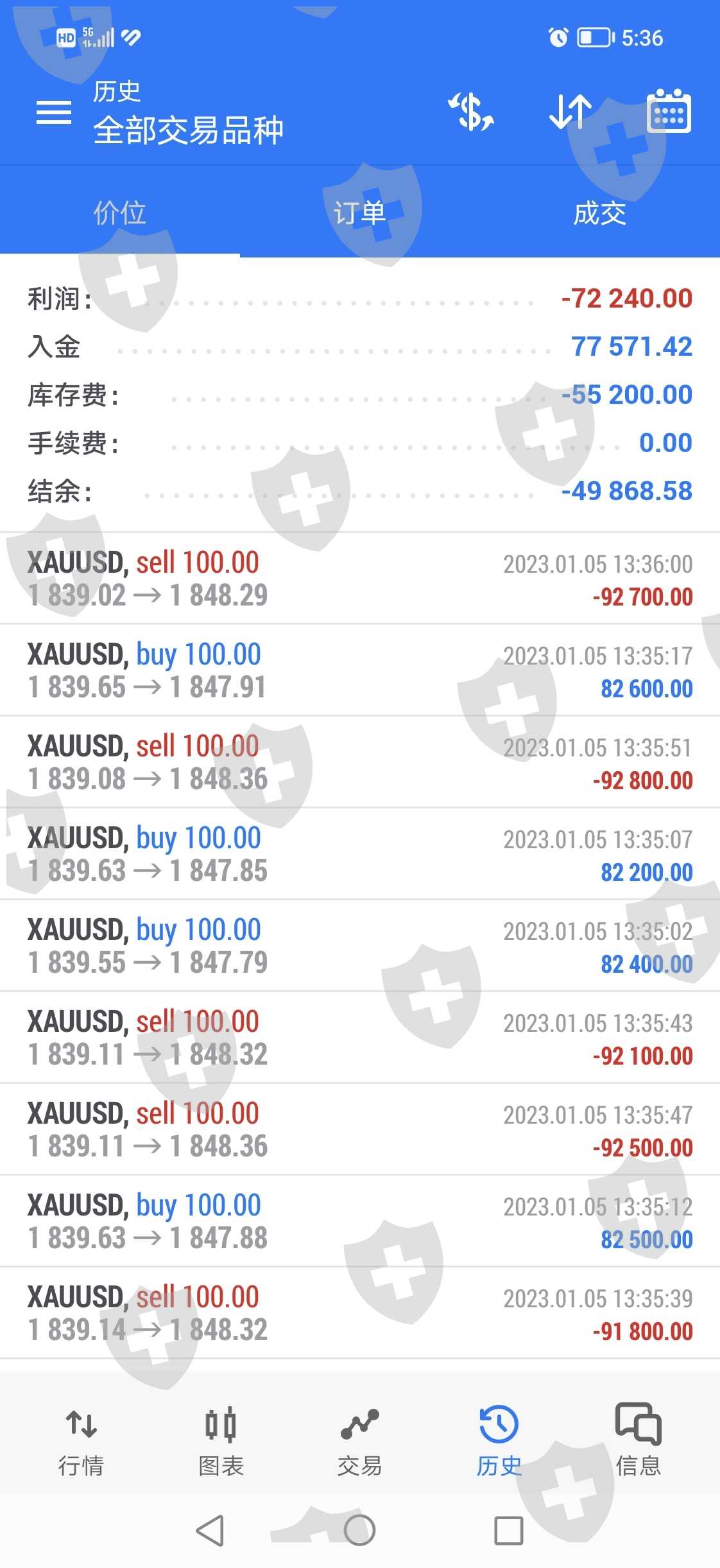
Task: Open the calendar date range picker
Action: [669, 112]
